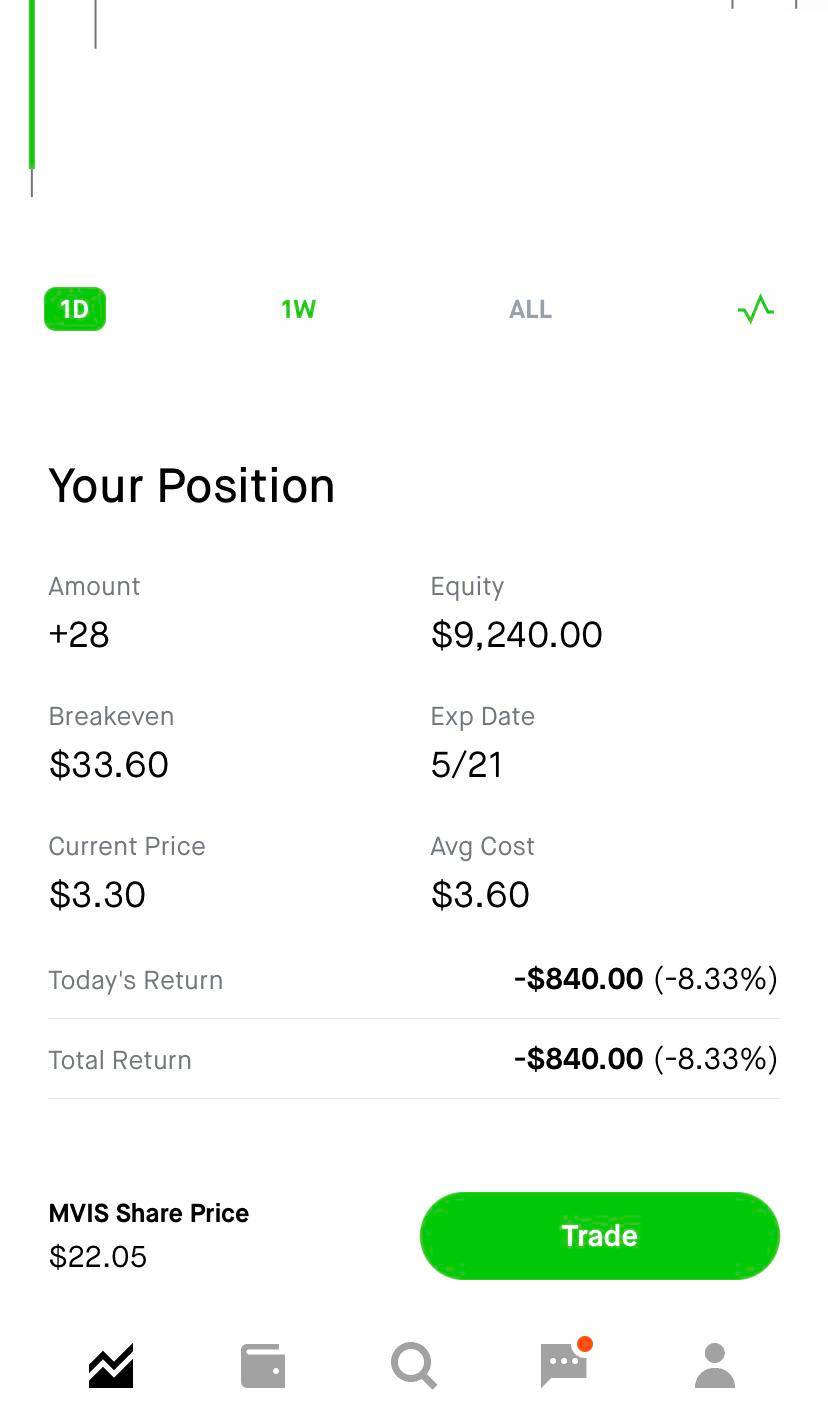This screenshot has width=828, height=1406.
Task: Tap the $22.05 share price link
Action: [97, 1257]
